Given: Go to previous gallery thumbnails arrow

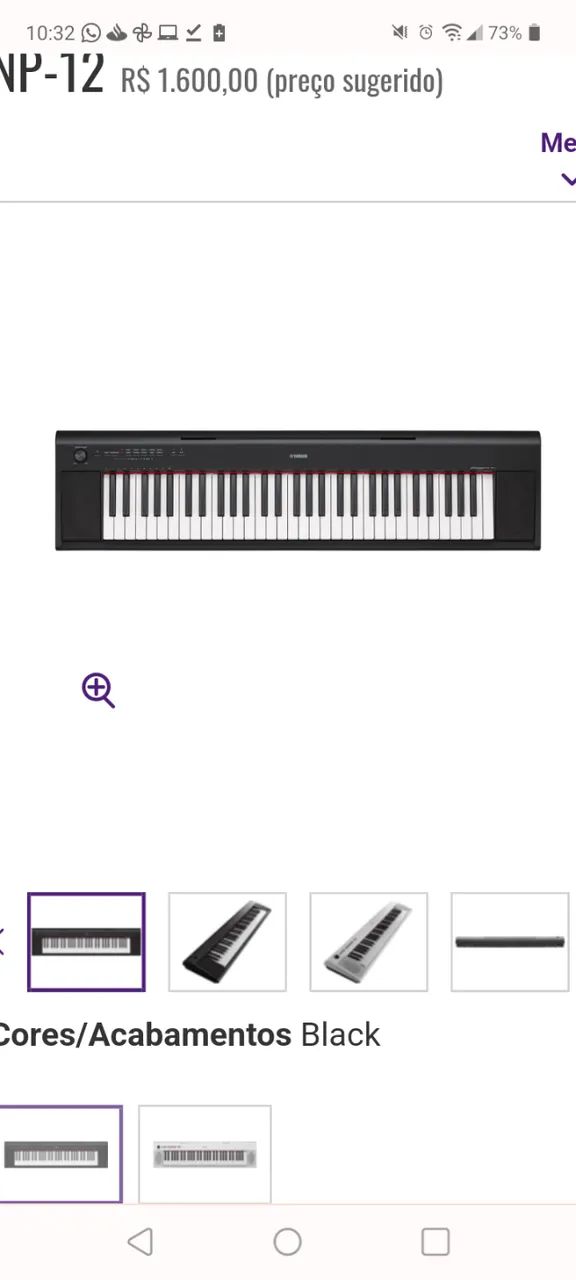Looking at the screenshot, I should coord(3,941).
